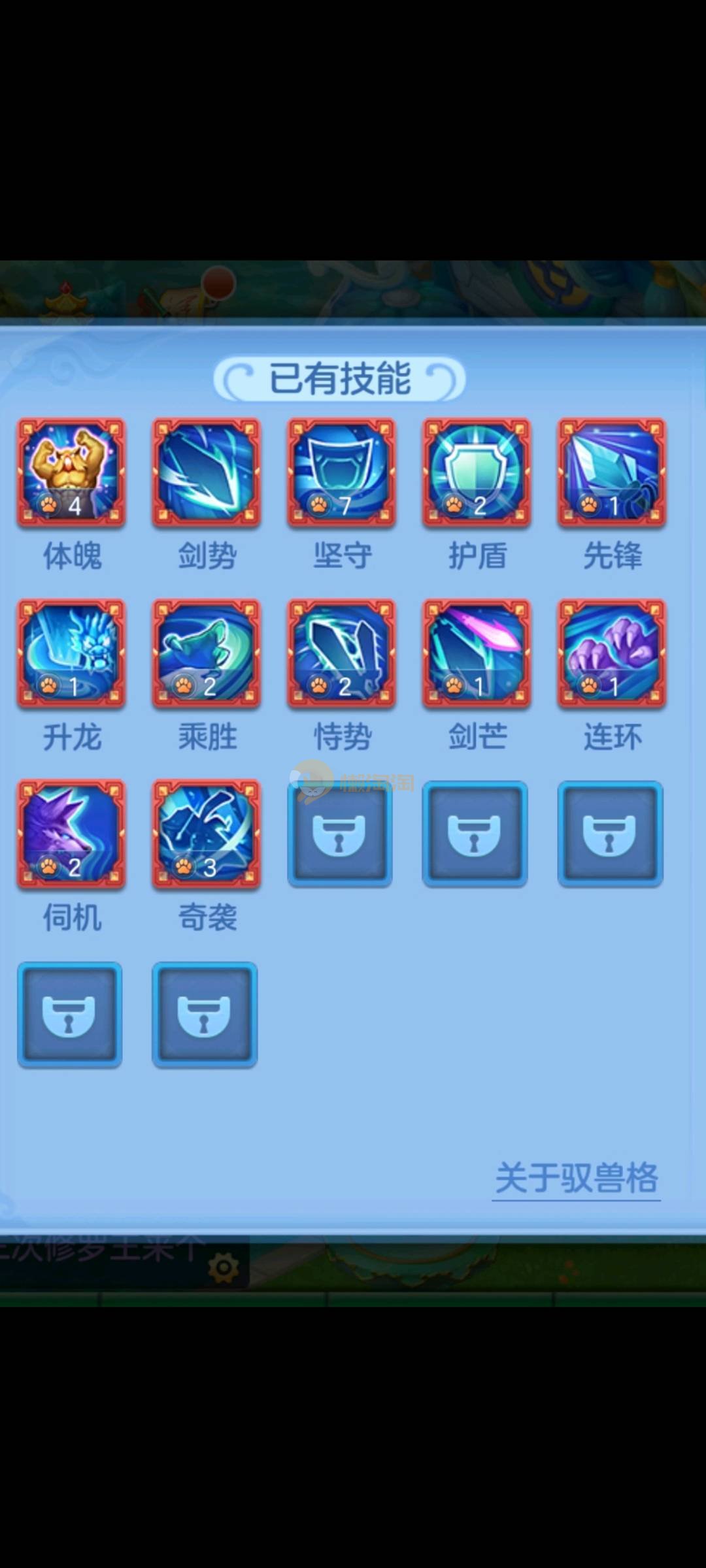The height and width of the screenshot is (1568, 706).
Task: Open the 剑芒 skill icon
Action: pos(477,653)
